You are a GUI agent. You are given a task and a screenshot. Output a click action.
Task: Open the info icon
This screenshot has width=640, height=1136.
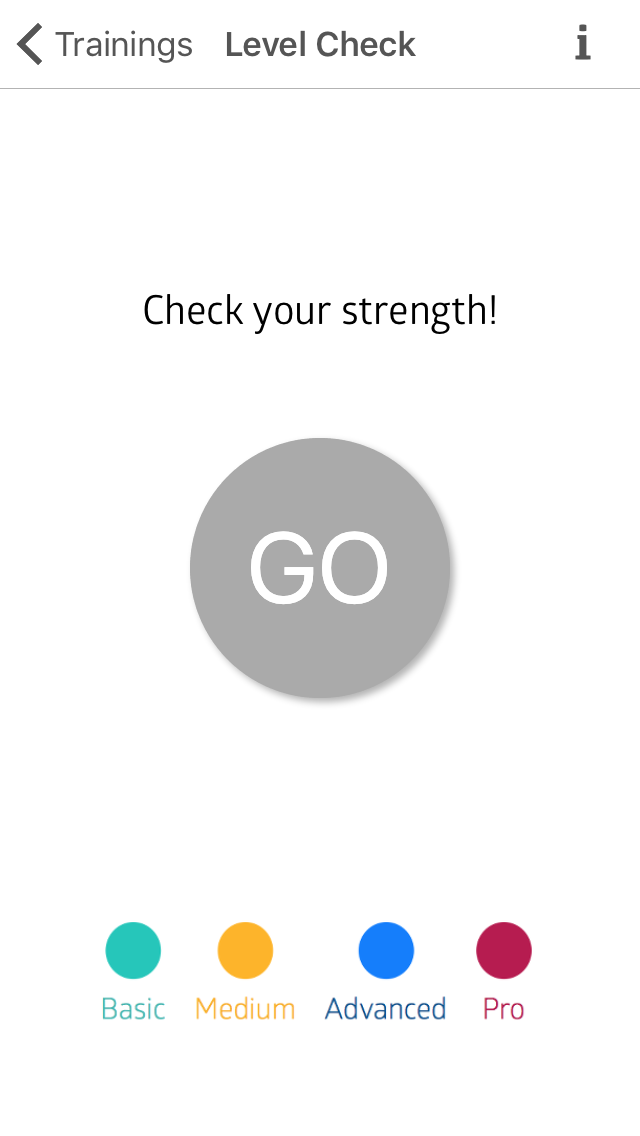coord(583,43)
